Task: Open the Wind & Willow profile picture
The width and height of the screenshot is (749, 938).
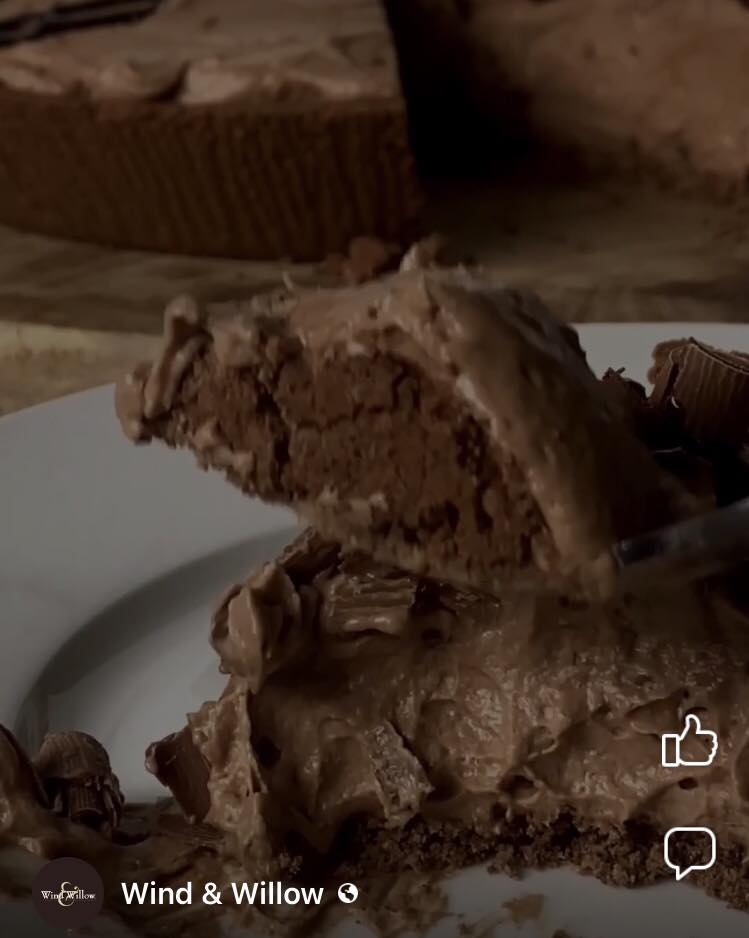Action: coord(68,893)
